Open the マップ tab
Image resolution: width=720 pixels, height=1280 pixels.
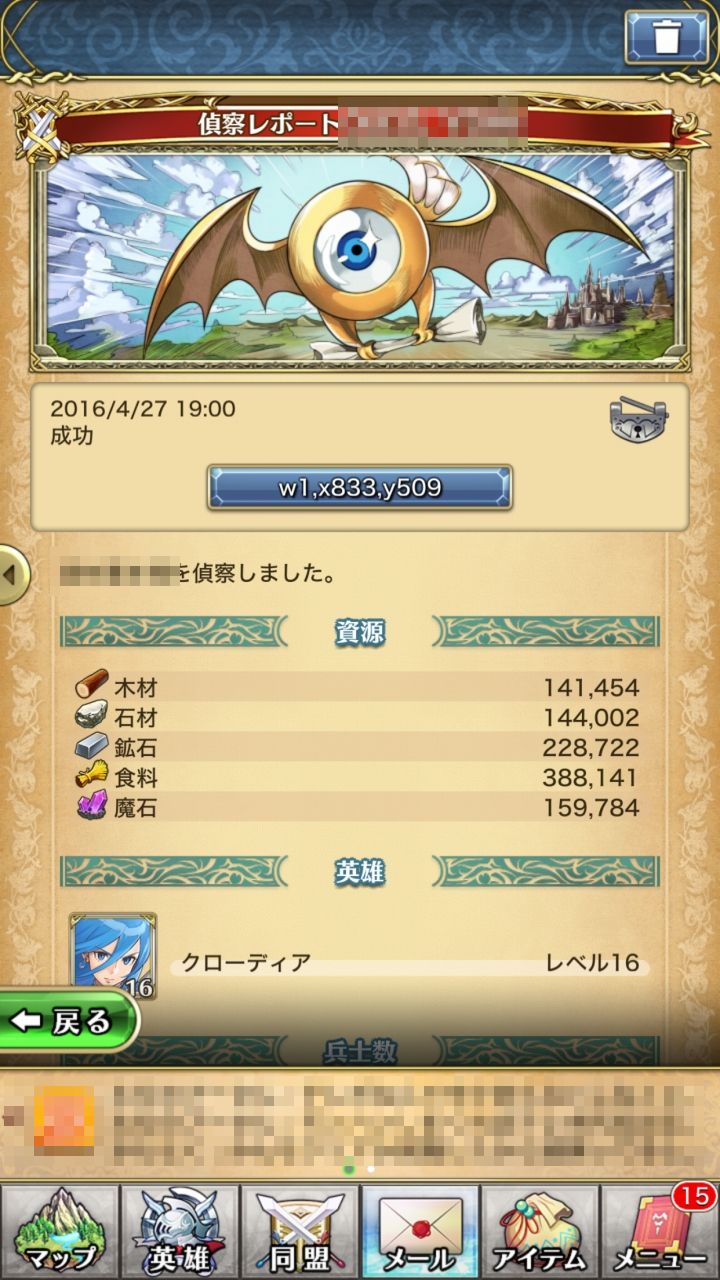[x=60, y=1231]
